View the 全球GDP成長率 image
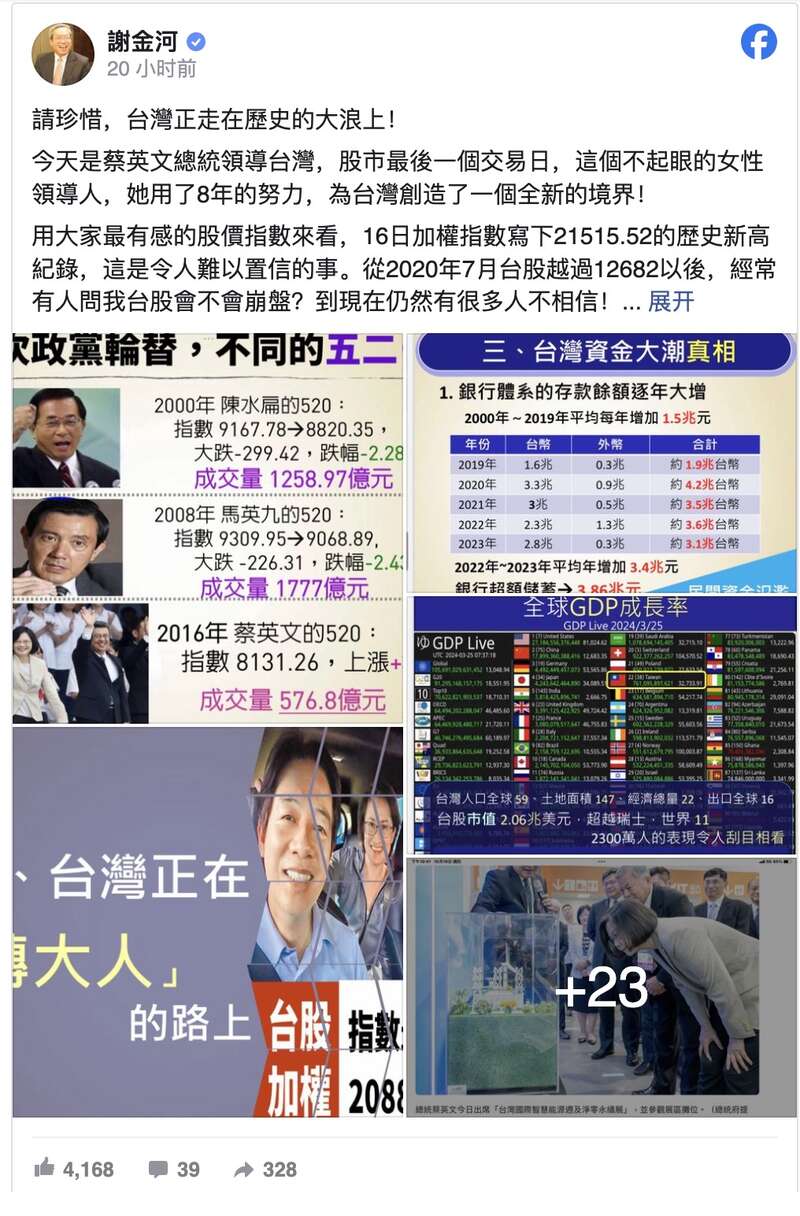 [604, 725]
